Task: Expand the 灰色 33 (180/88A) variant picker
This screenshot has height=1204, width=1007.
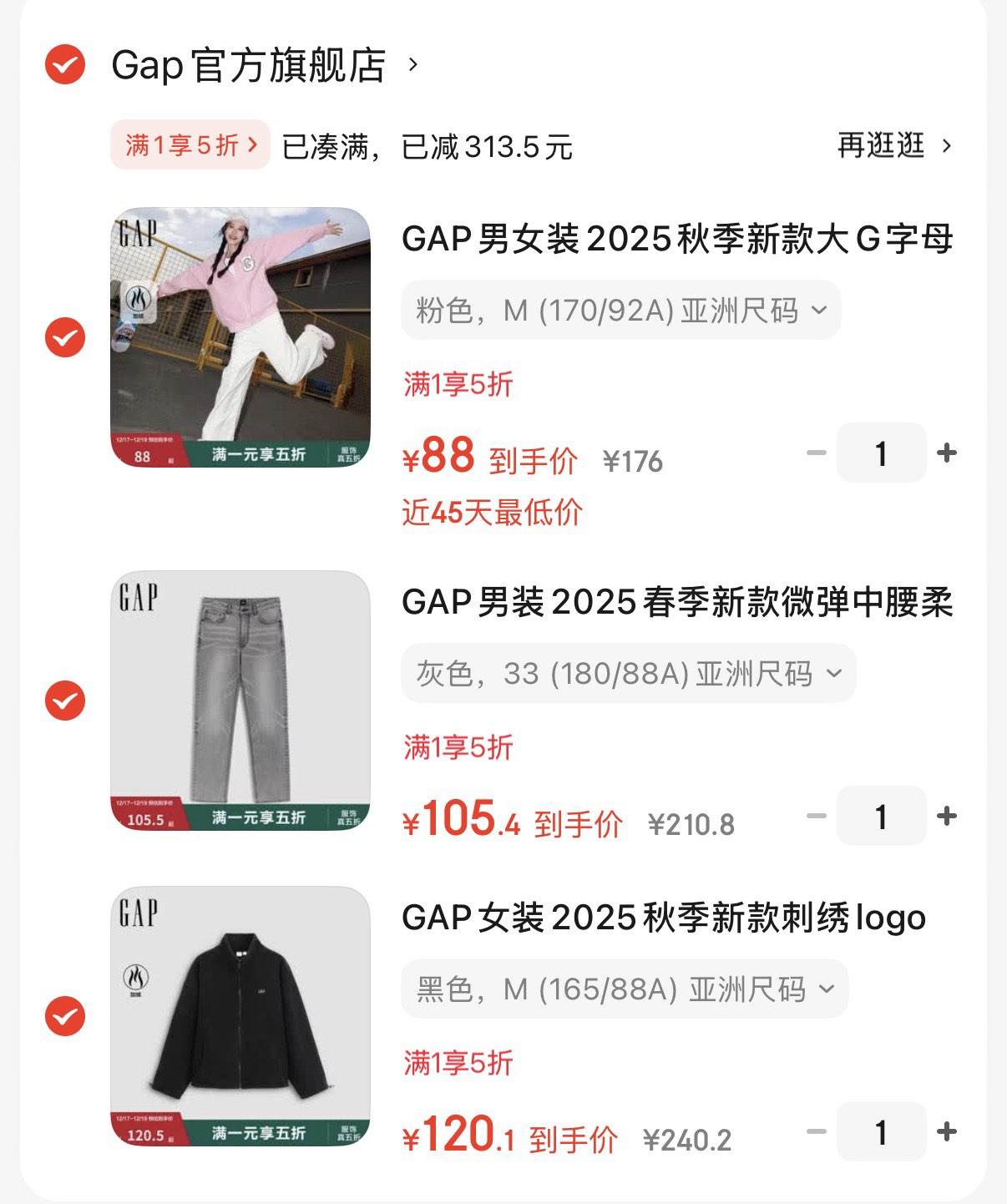Action: pyautogui.click(x=628, y=673)
